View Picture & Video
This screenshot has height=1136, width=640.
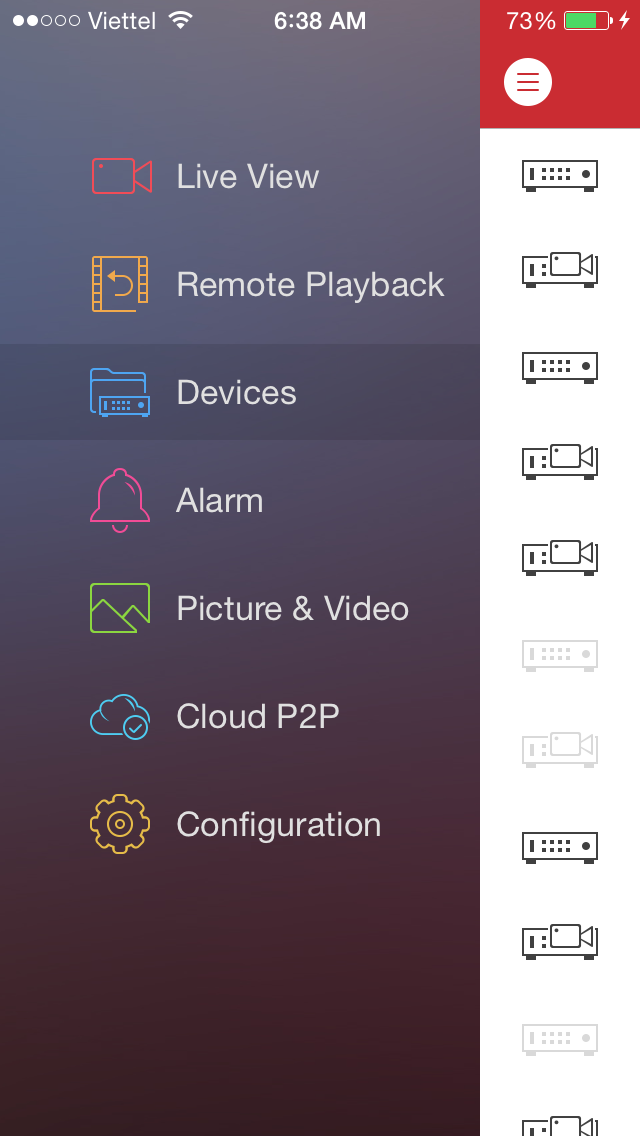pos(292,609)
